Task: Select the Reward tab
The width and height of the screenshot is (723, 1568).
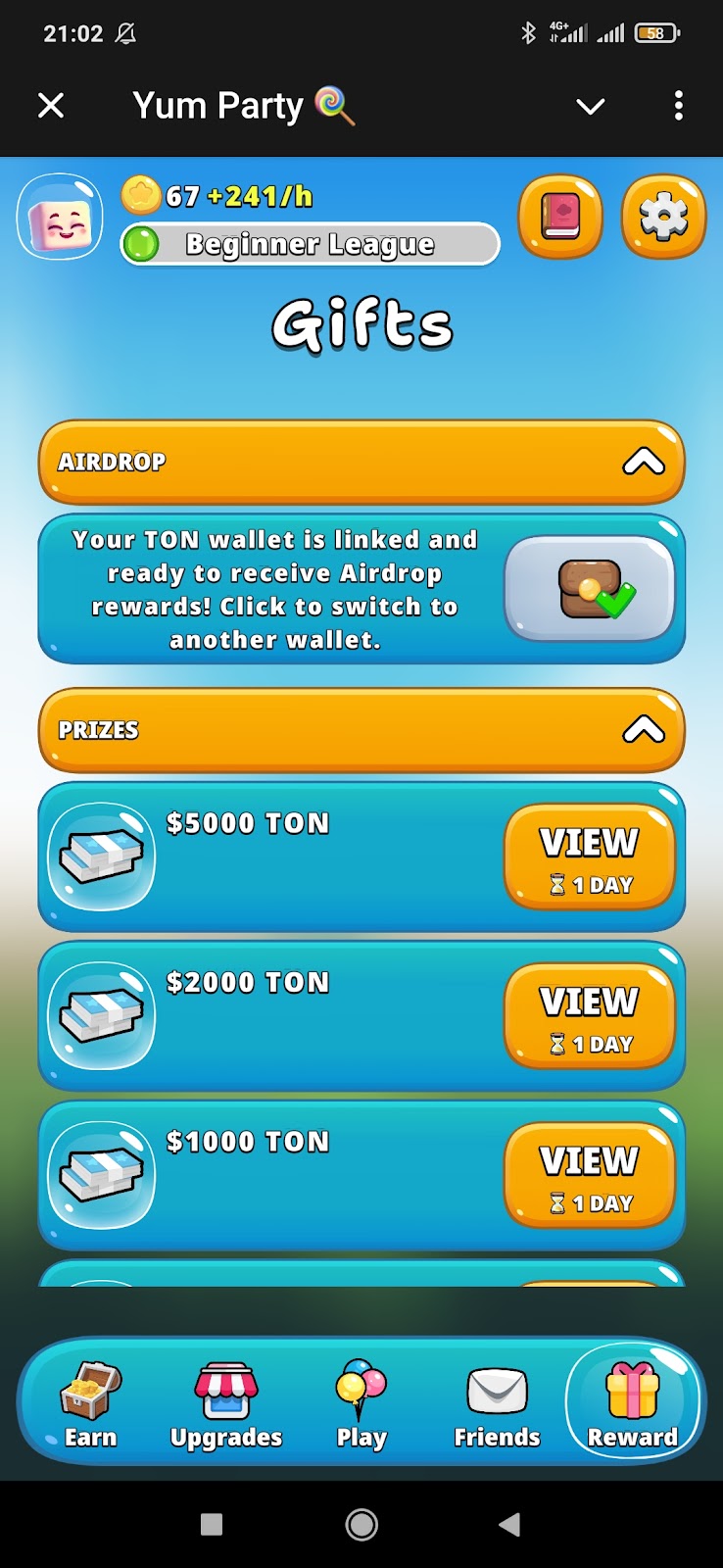Action: point(633,1404)
